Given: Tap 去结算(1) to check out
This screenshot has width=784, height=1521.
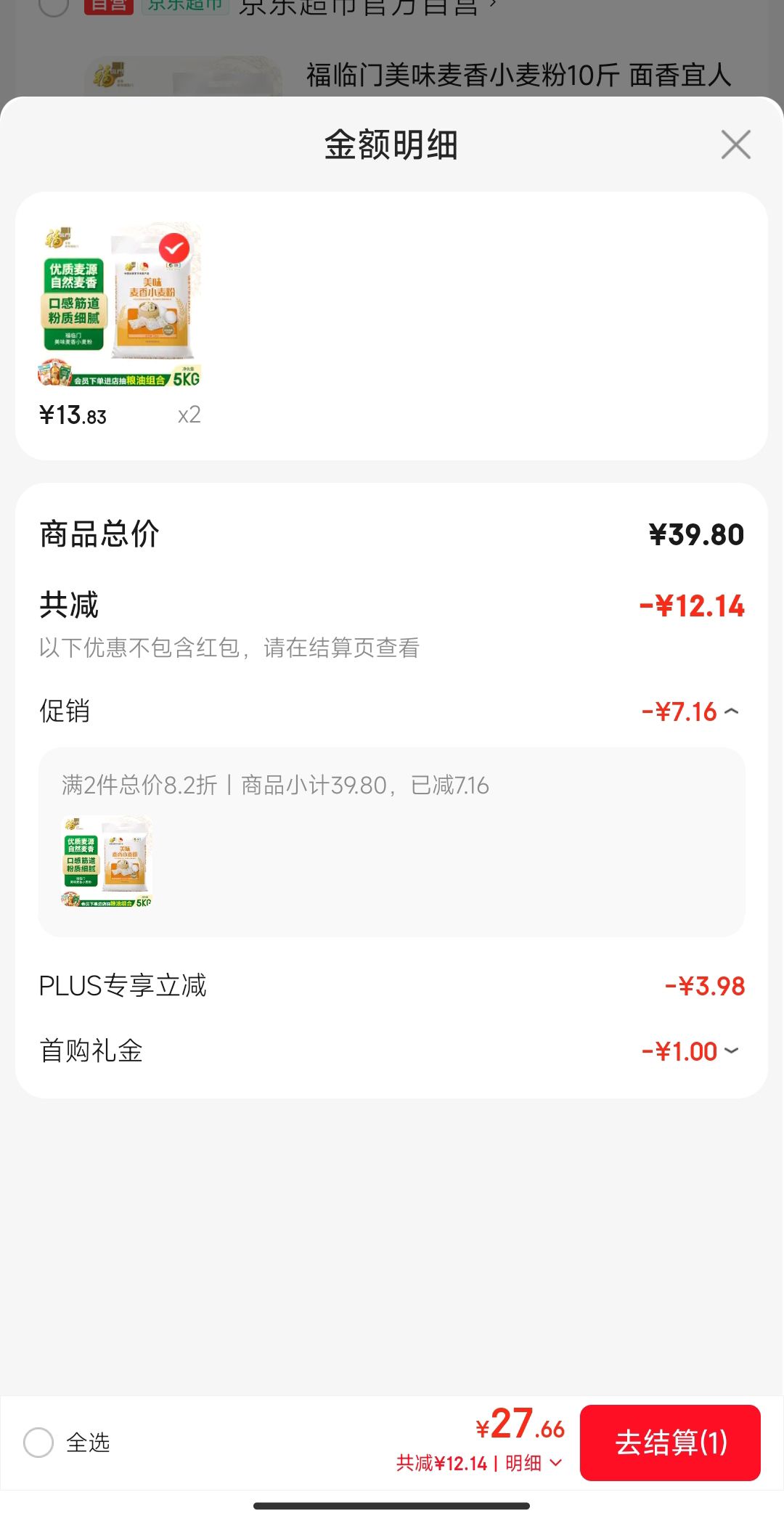Looking at the screenshot, I should 670,1442.
